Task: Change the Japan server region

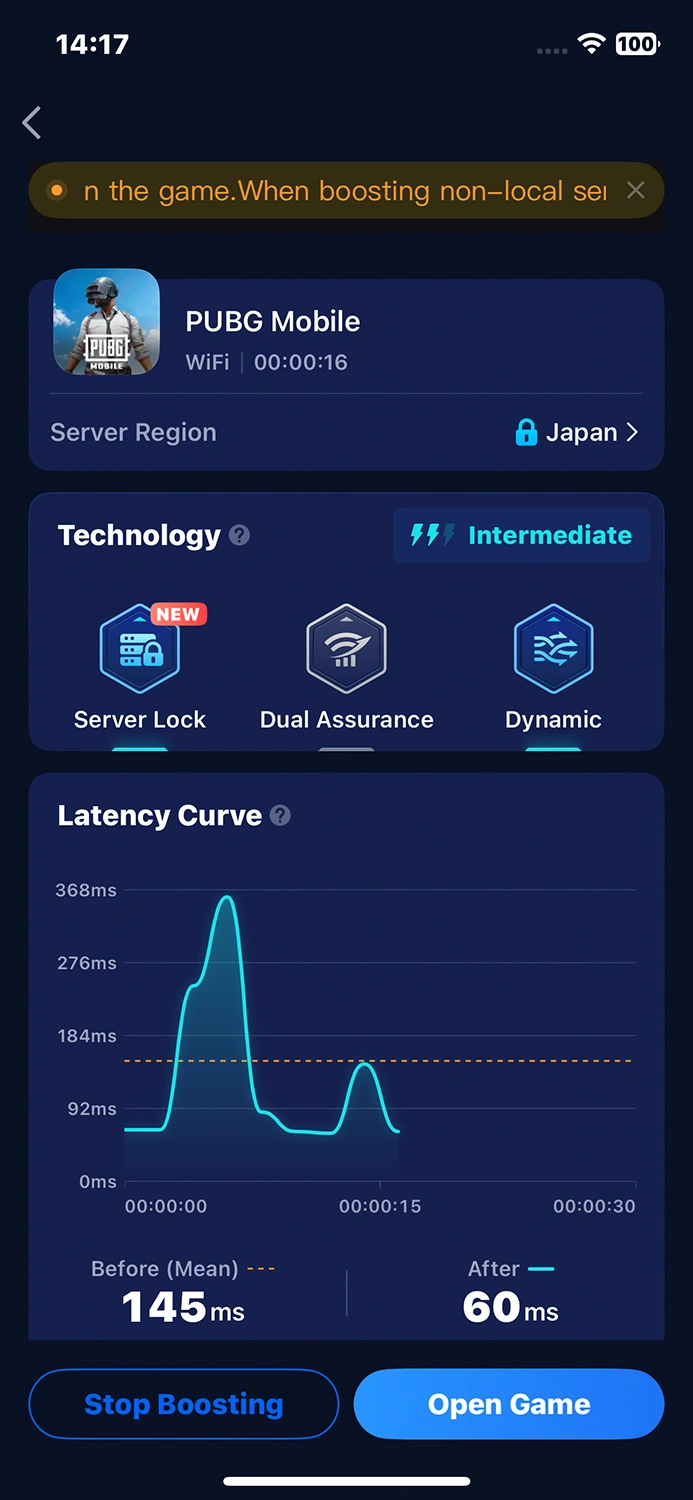Action: (x=576, y=433)
